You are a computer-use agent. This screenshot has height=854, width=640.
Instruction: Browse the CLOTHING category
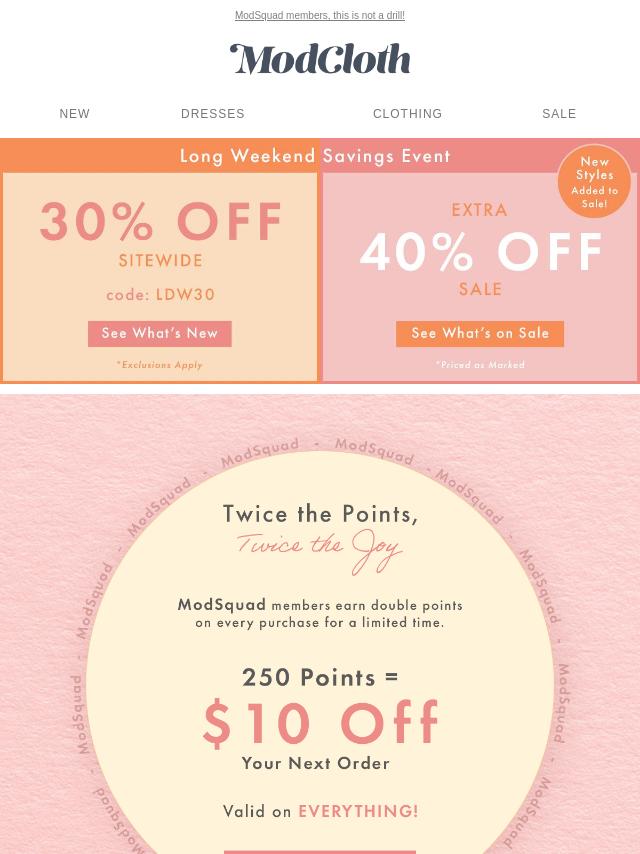(407, 114)
